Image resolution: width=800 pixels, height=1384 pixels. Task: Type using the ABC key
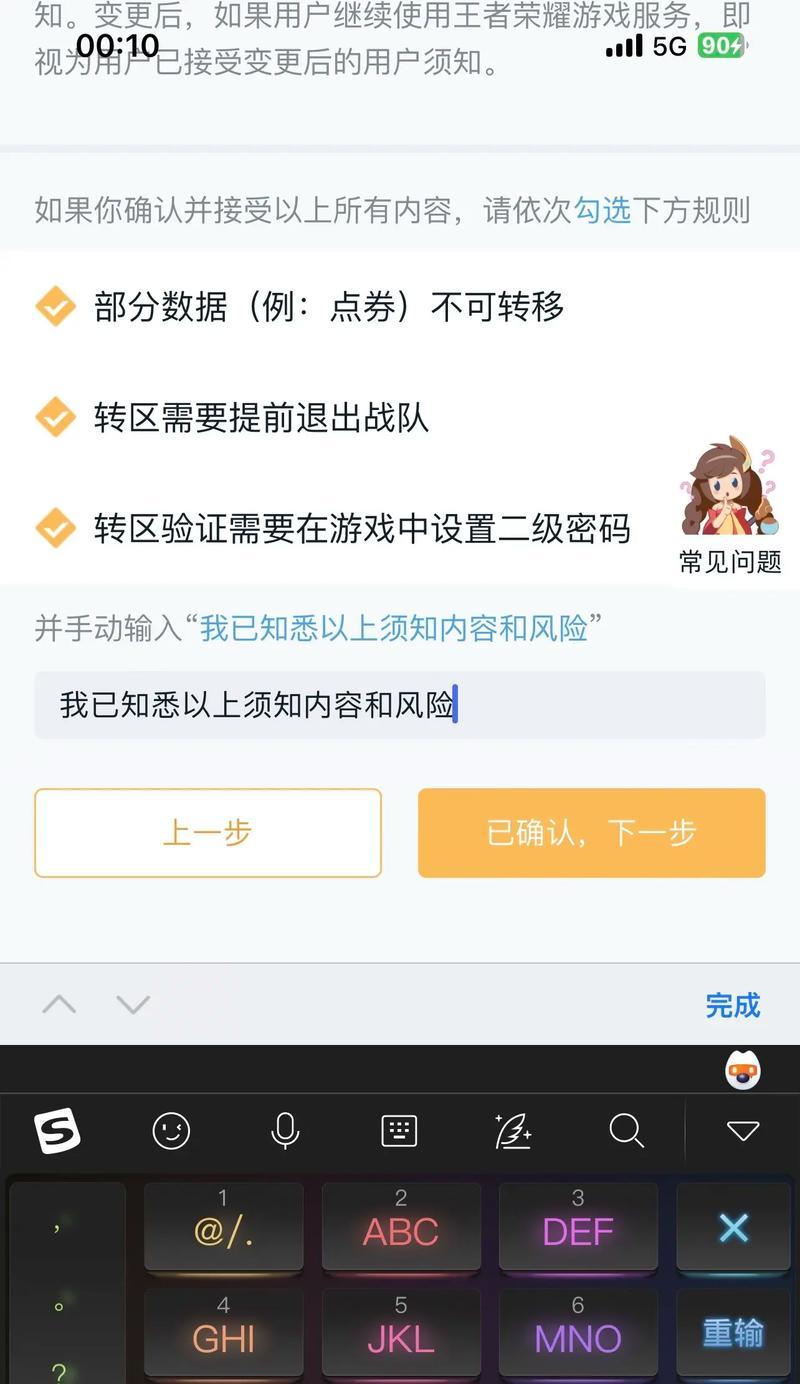[x=401, y=1227]
